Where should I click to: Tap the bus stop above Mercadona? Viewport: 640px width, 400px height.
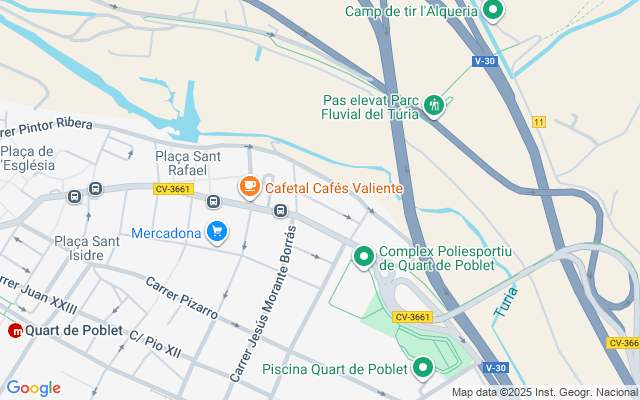pos(214,202)
